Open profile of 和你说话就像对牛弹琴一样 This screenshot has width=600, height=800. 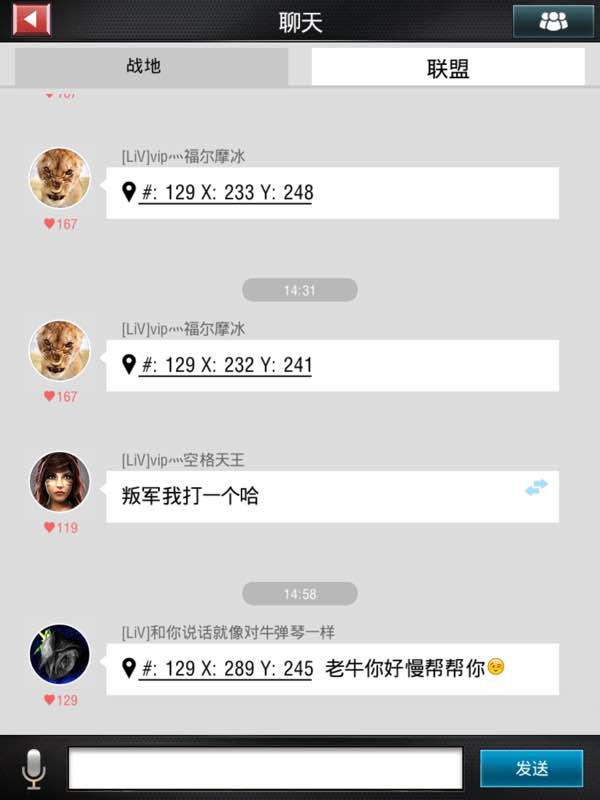click(x=60, y=654)
